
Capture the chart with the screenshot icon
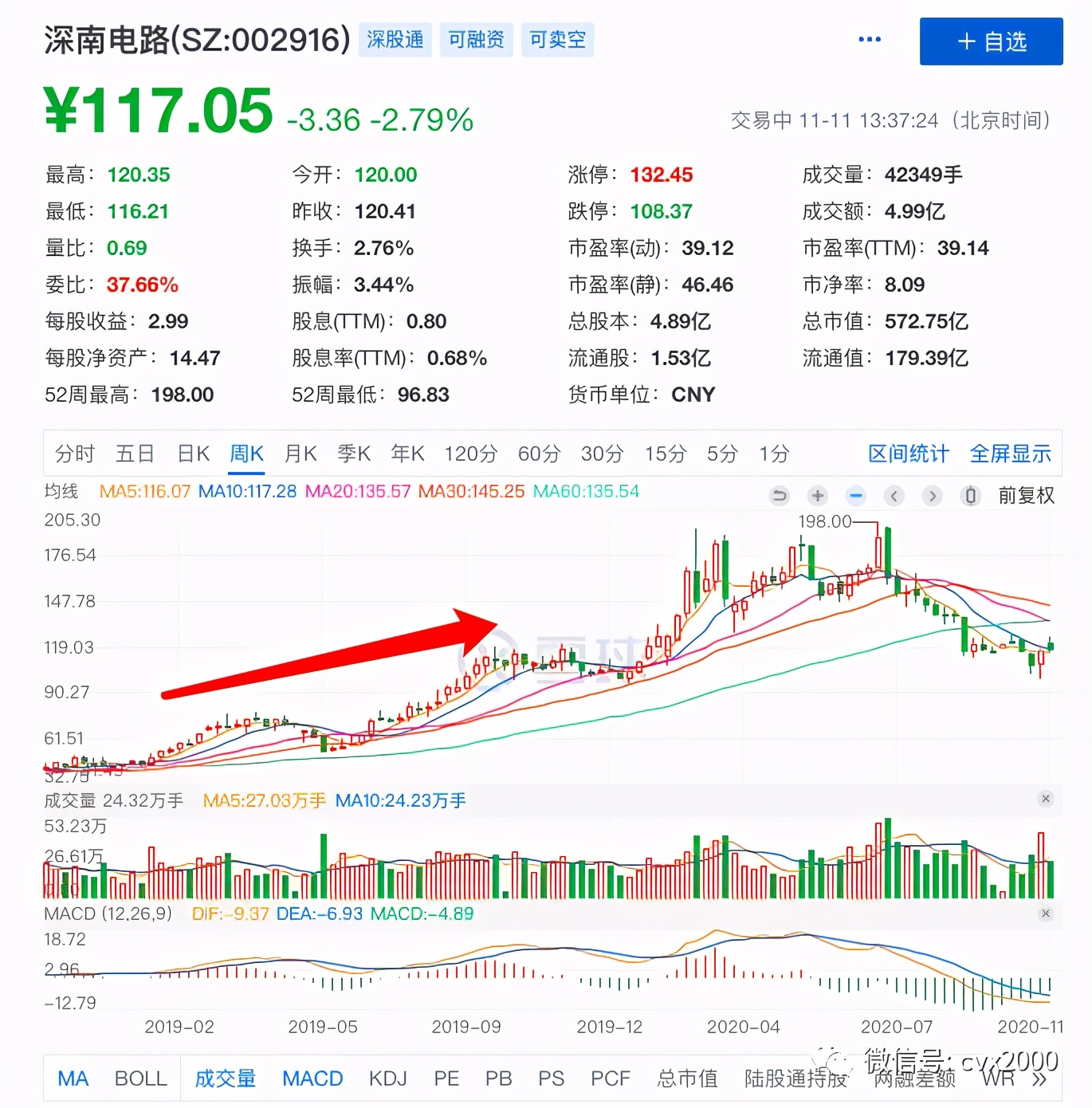[x=970, y=496]
